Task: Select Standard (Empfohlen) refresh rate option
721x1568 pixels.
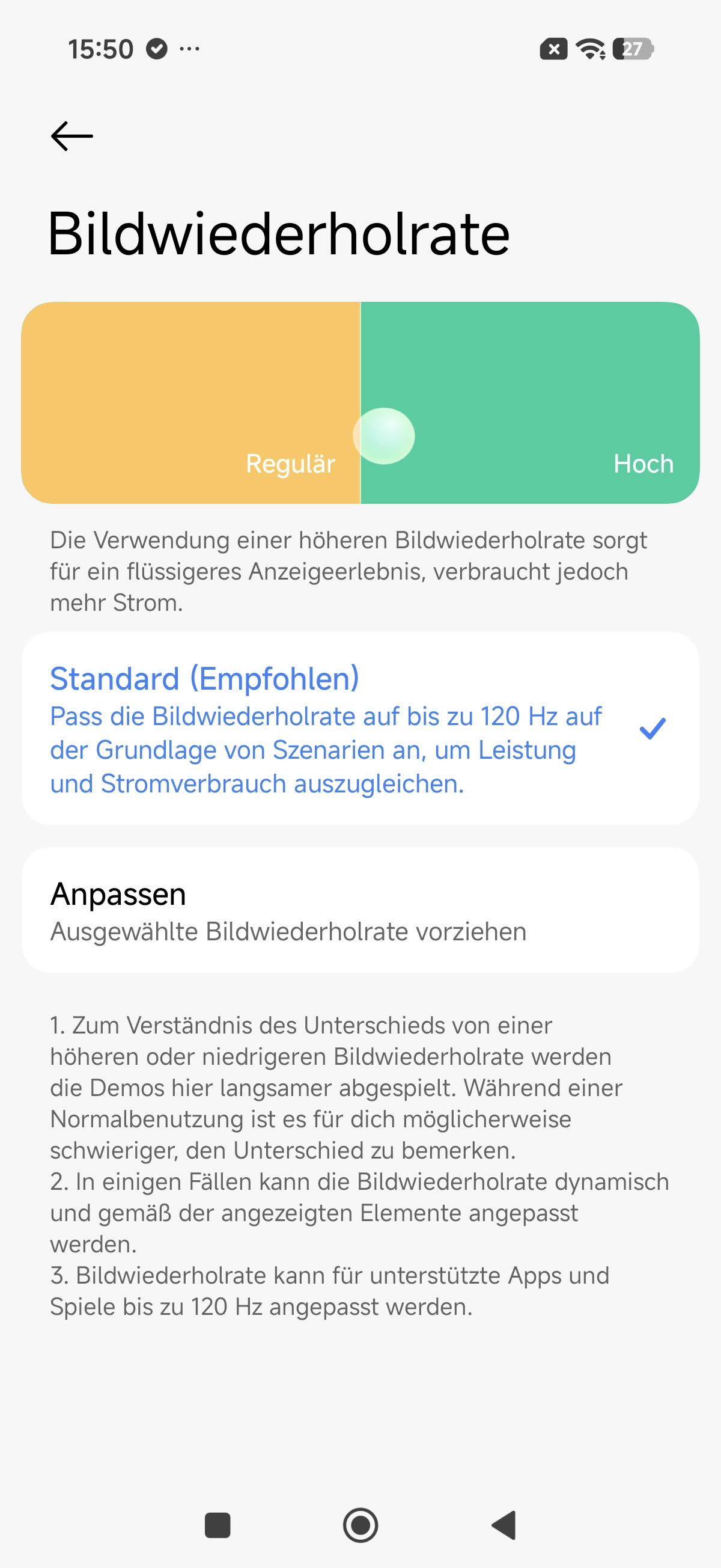Action: 359,728
